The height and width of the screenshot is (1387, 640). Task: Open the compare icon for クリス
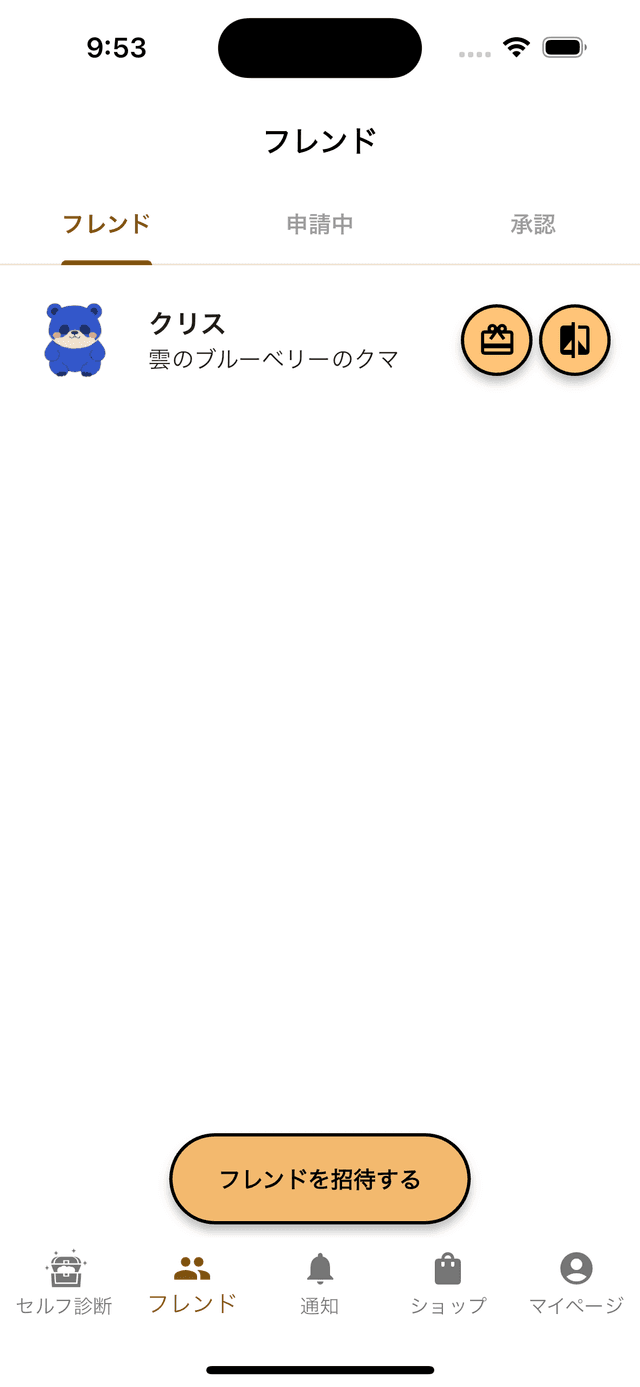coord(574,340)
